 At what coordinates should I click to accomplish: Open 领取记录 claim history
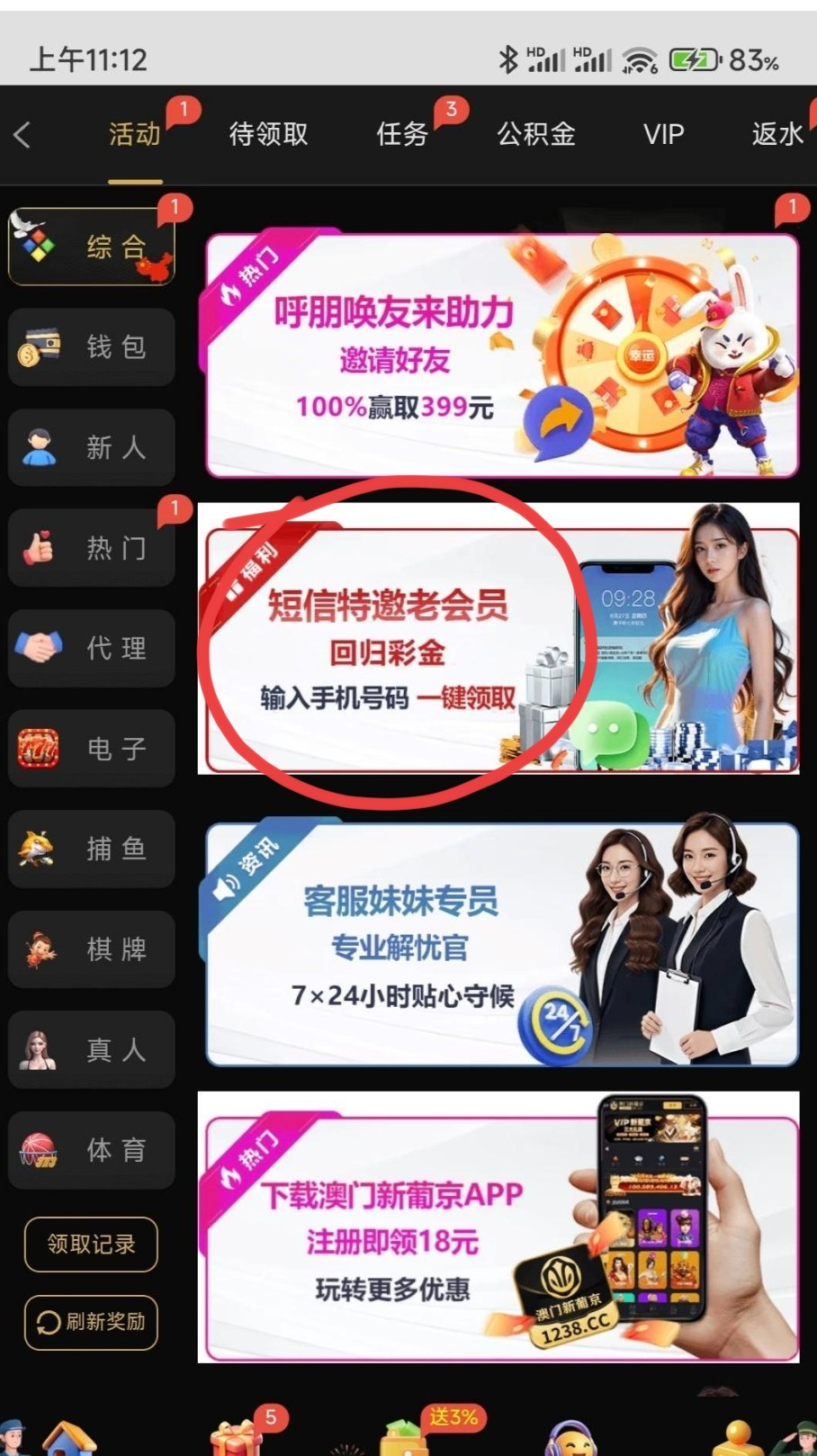click(x=91, y=1245)
